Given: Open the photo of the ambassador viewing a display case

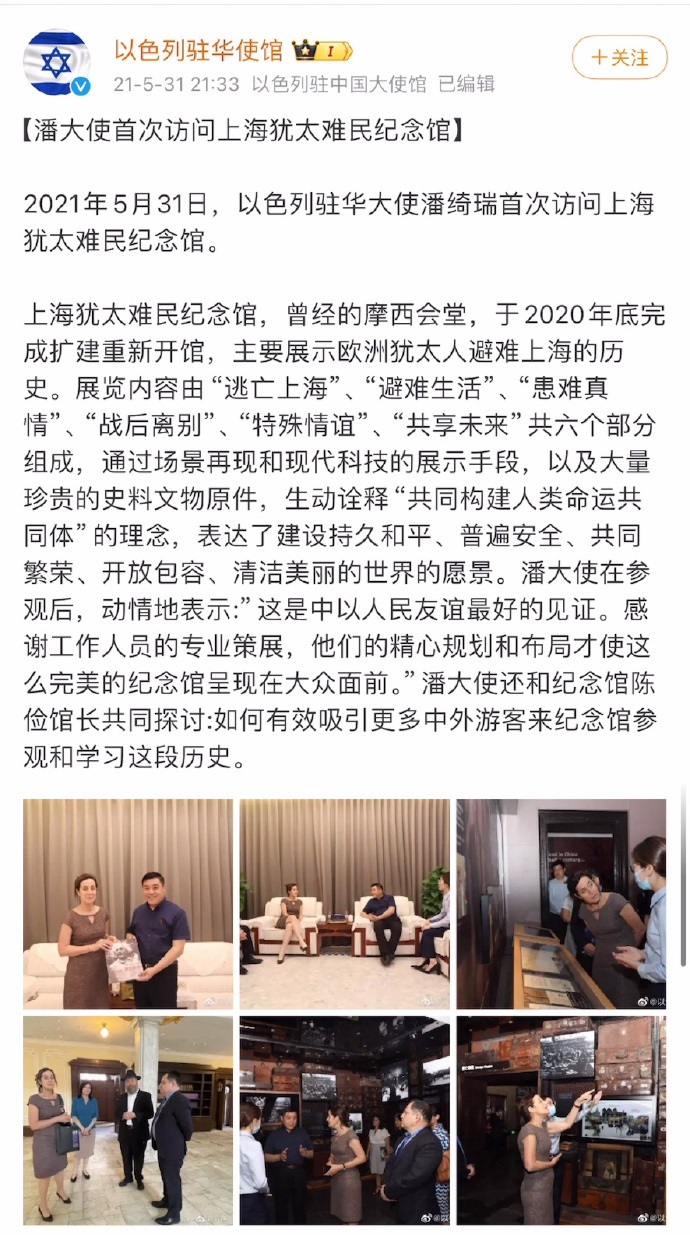Looking at the screenshot, I should [561, 903].
